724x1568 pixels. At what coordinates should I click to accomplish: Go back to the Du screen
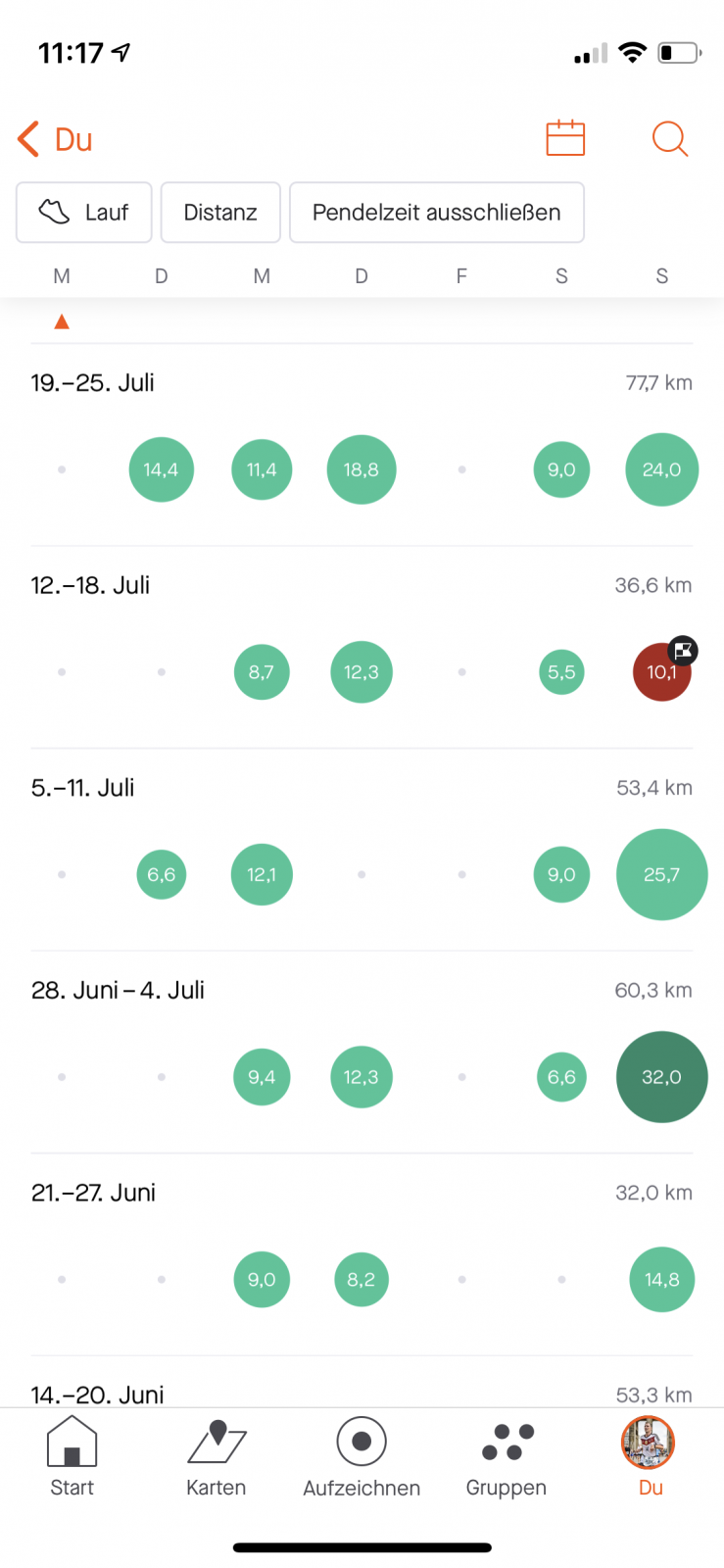click(55, 140)
